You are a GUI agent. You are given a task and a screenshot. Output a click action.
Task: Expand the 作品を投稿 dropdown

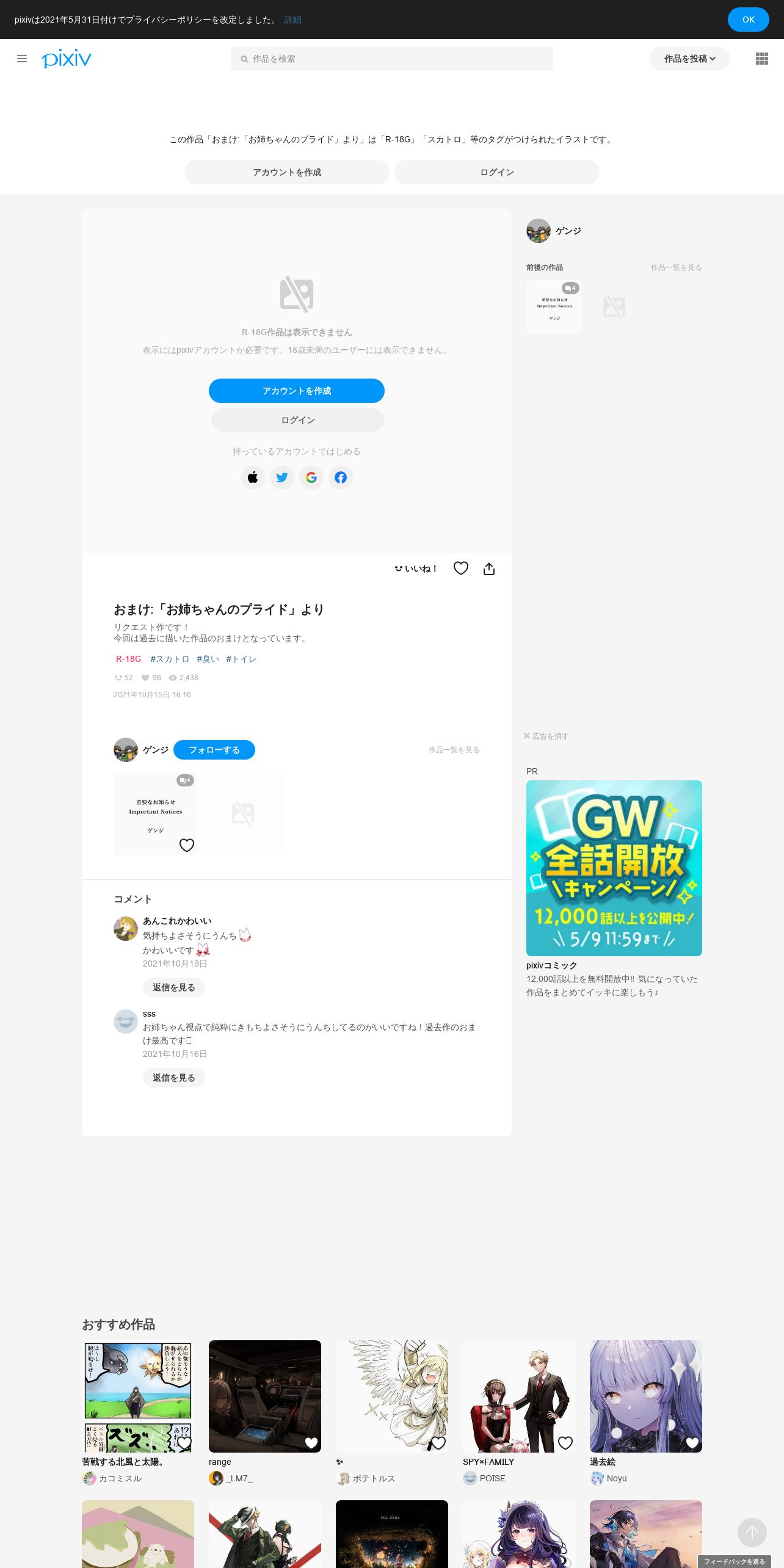[x=689, y=59]
